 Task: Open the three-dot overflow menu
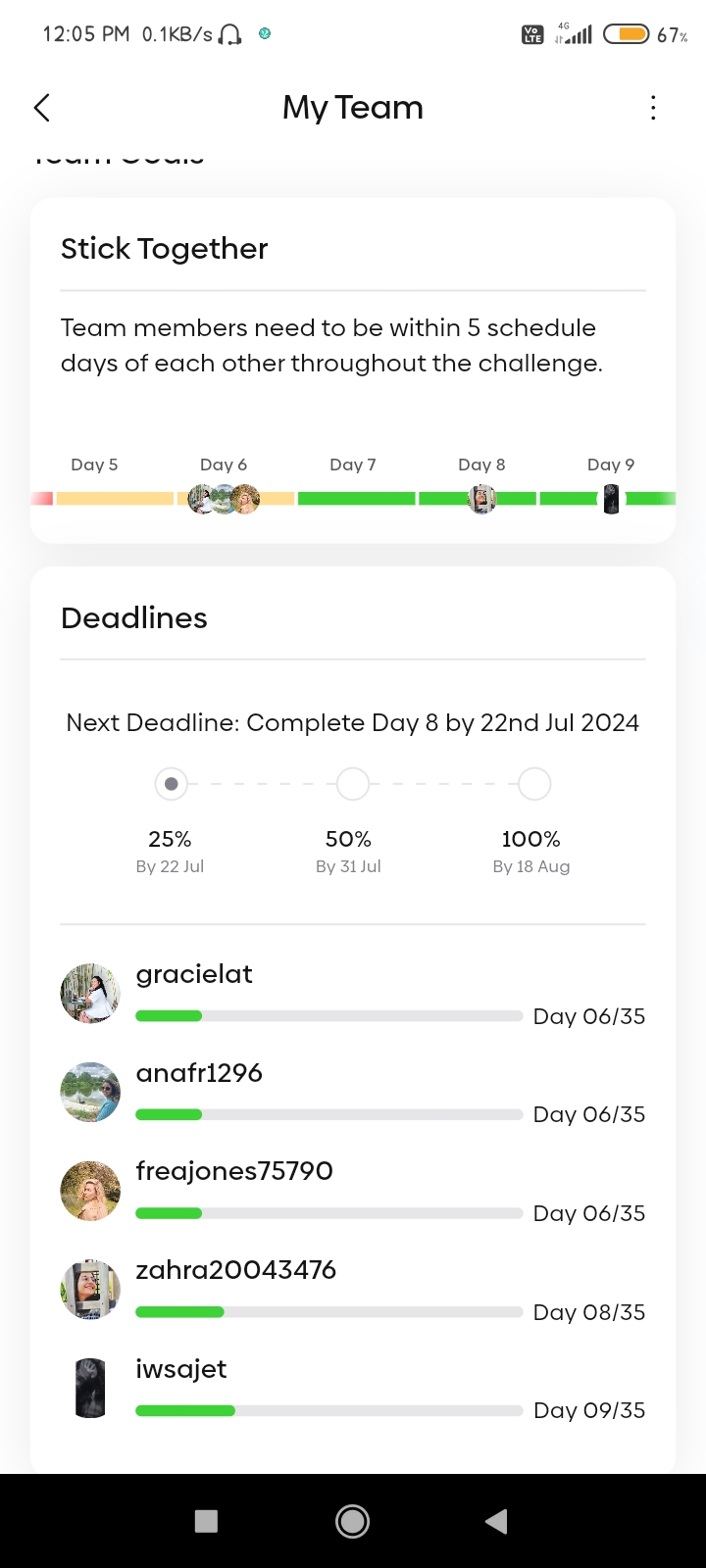[x=653, y=108]
